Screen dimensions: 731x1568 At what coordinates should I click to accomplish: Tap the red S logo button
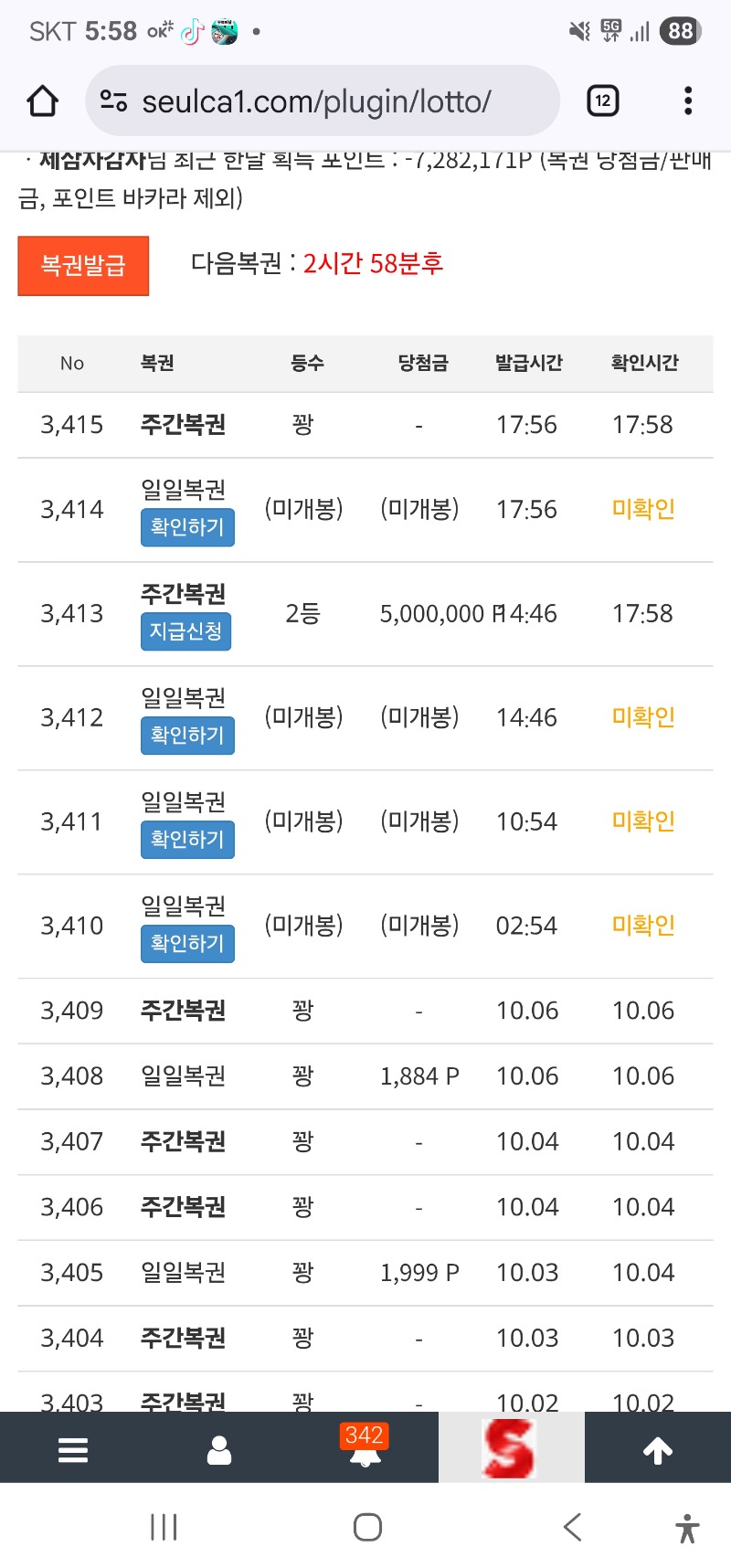[511, 1448]
